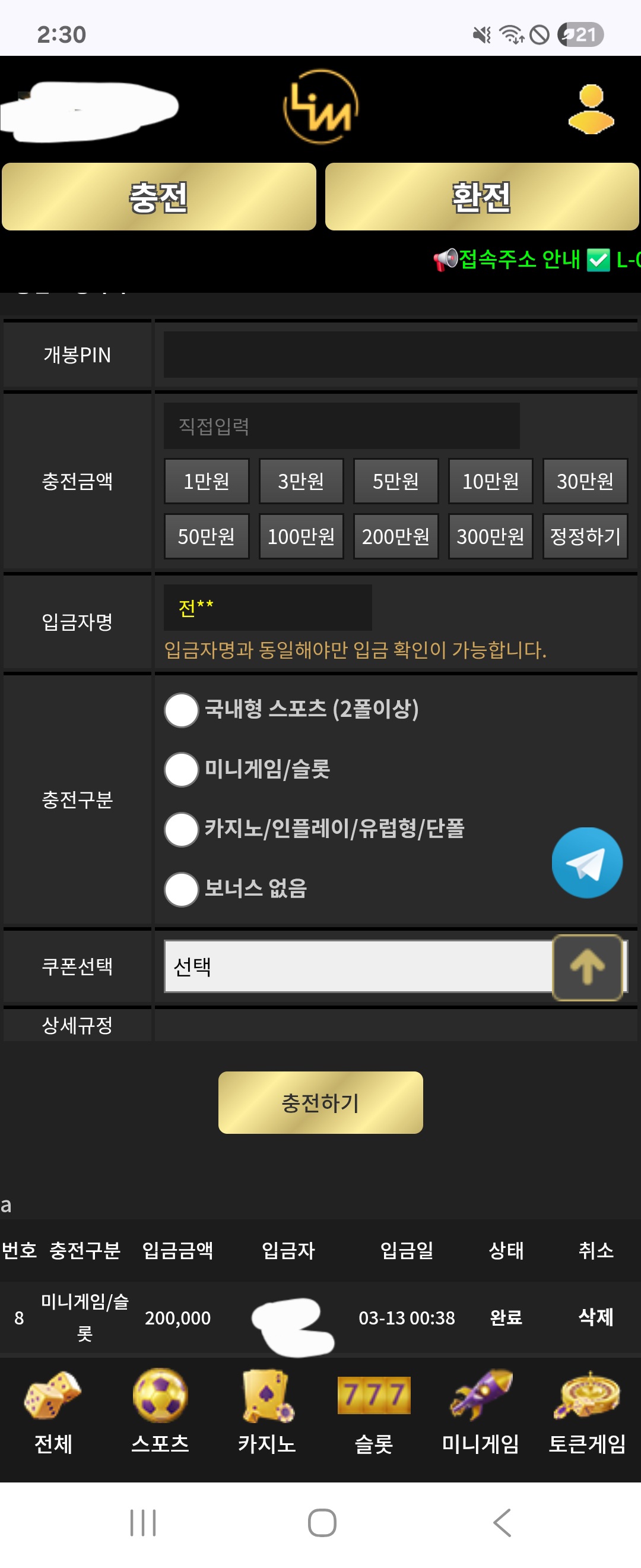Delete deposit record number 8
The image size is (641, 1568).
tap(595, 1317)
